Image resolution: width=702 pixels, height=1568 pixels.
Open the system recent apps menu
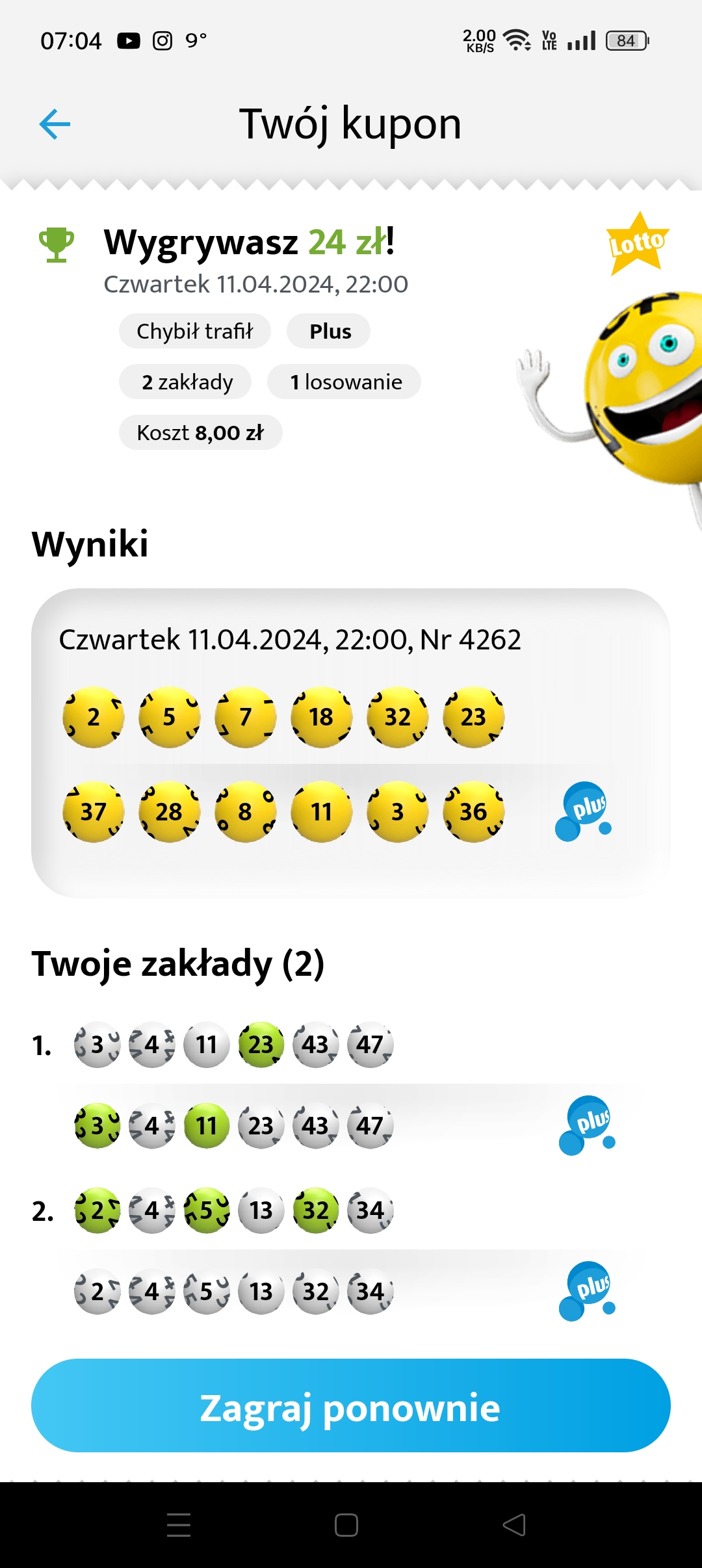179,1525
